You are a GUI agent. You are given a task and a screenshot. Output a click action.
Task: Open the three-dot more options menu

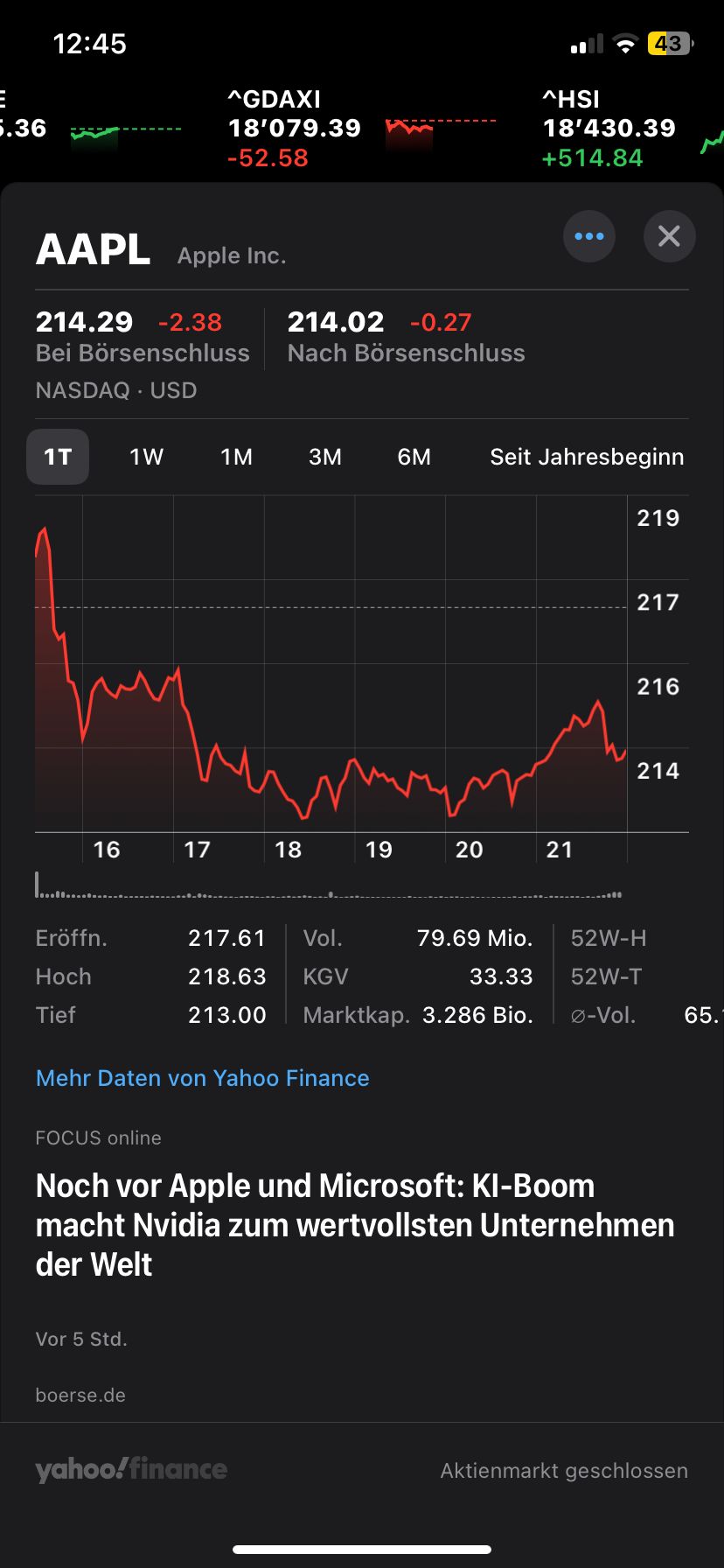tap(588, 236)
